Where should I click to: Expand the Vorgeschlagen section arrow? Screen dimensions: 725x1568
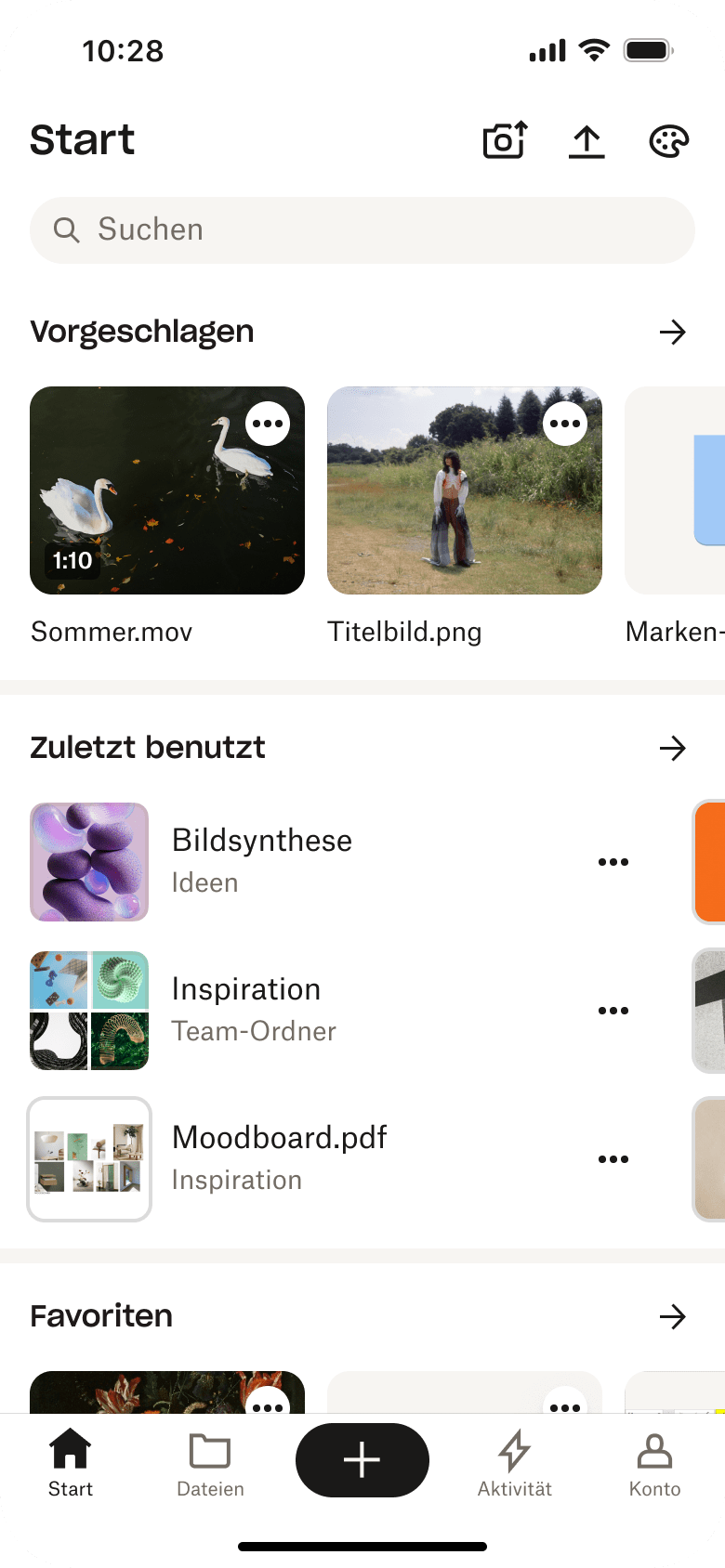tap(672, 332)
